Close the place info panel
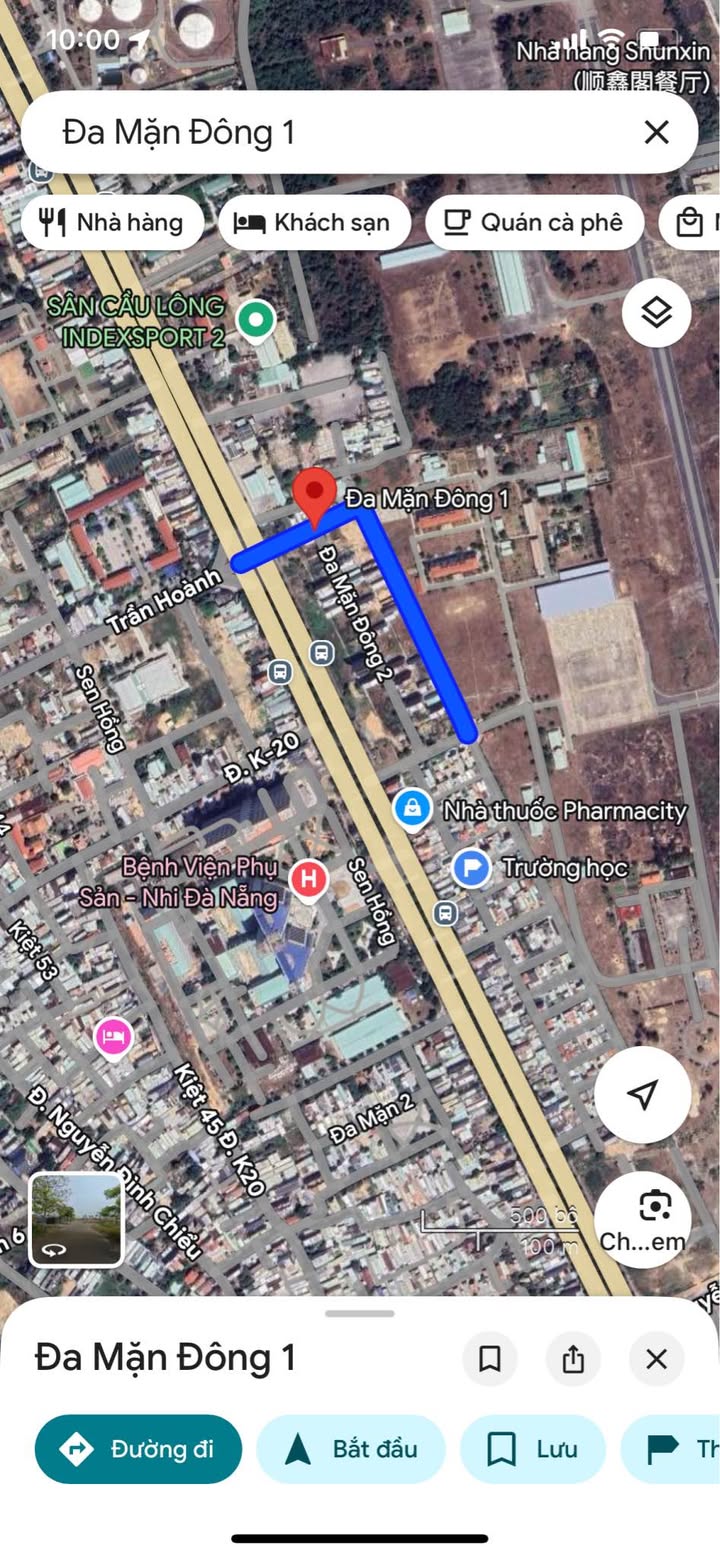720x1557 pixels. (656, 1359)
